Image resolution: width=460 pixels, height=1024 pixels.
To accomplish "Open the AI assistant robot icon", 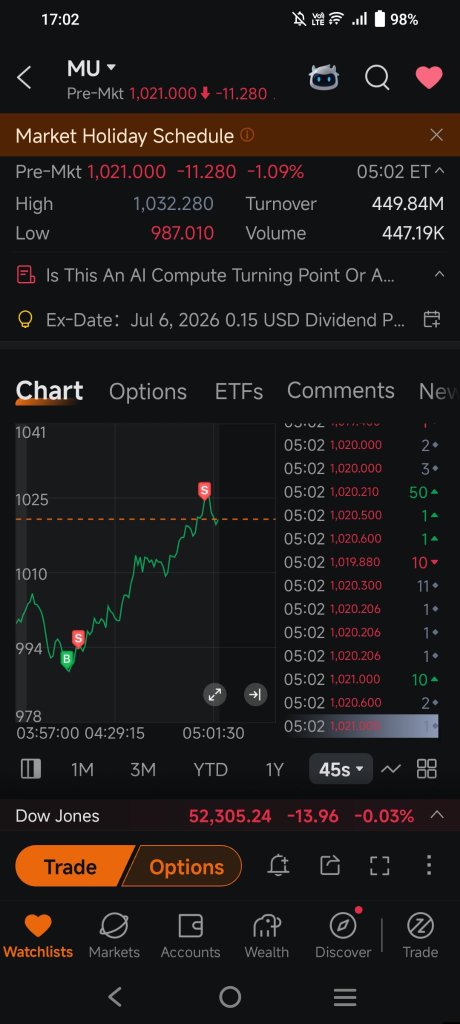I will (x=324, y=78).
